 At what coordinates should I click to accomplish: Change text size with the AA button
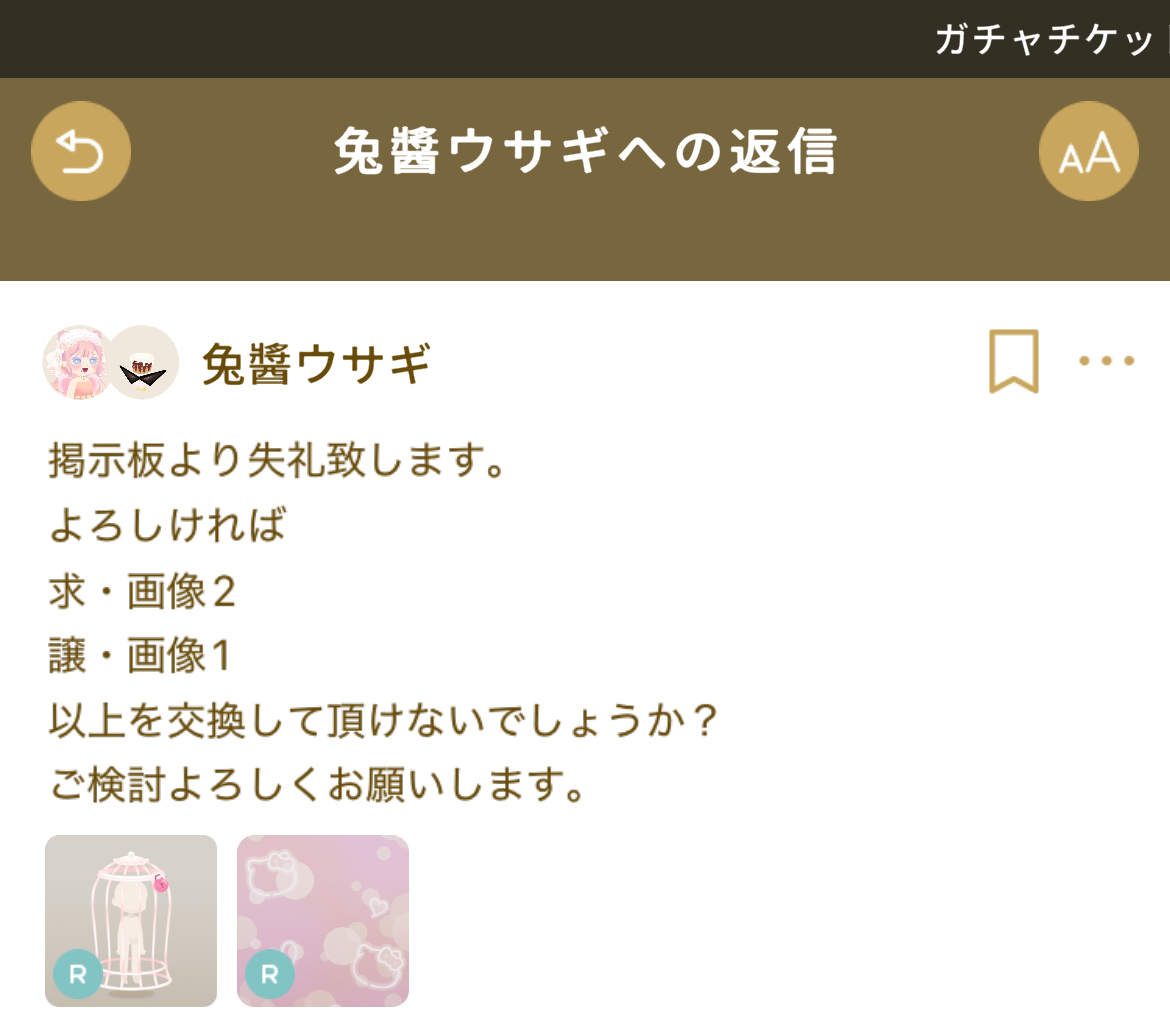click(1089, 152)
